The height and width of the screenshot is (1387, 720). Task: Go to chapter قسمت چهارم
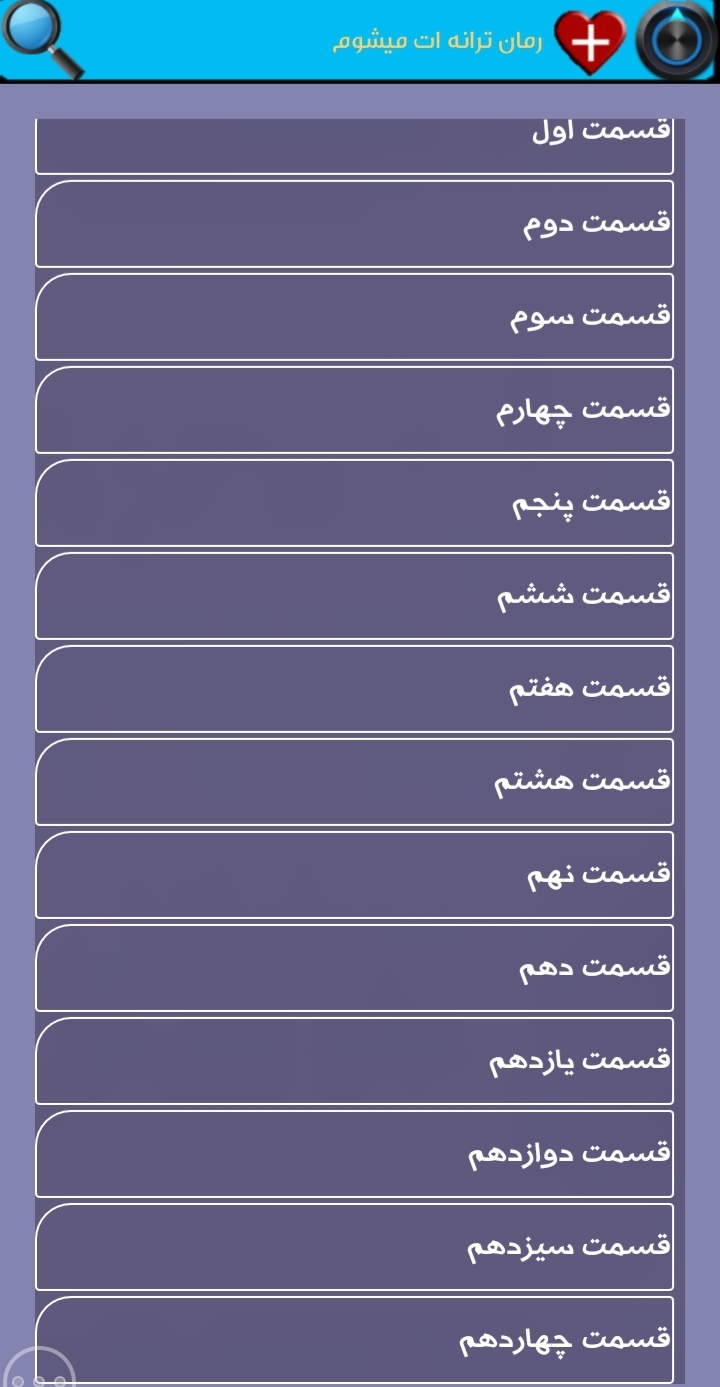pyautogui.click(x=354, y=410)
